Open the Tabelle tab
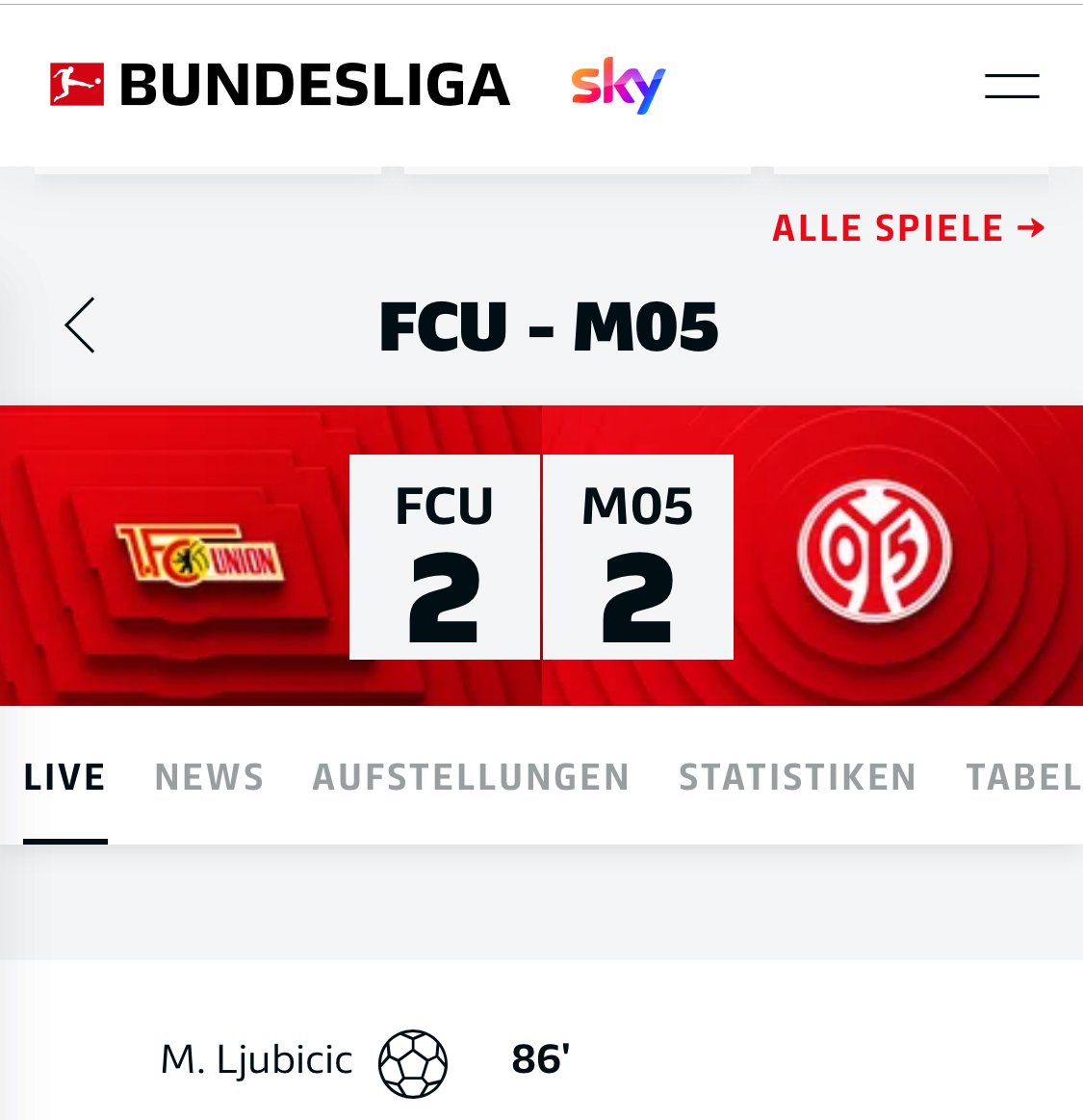Screen dimensions: 1083x1120 click(1023, 777)
